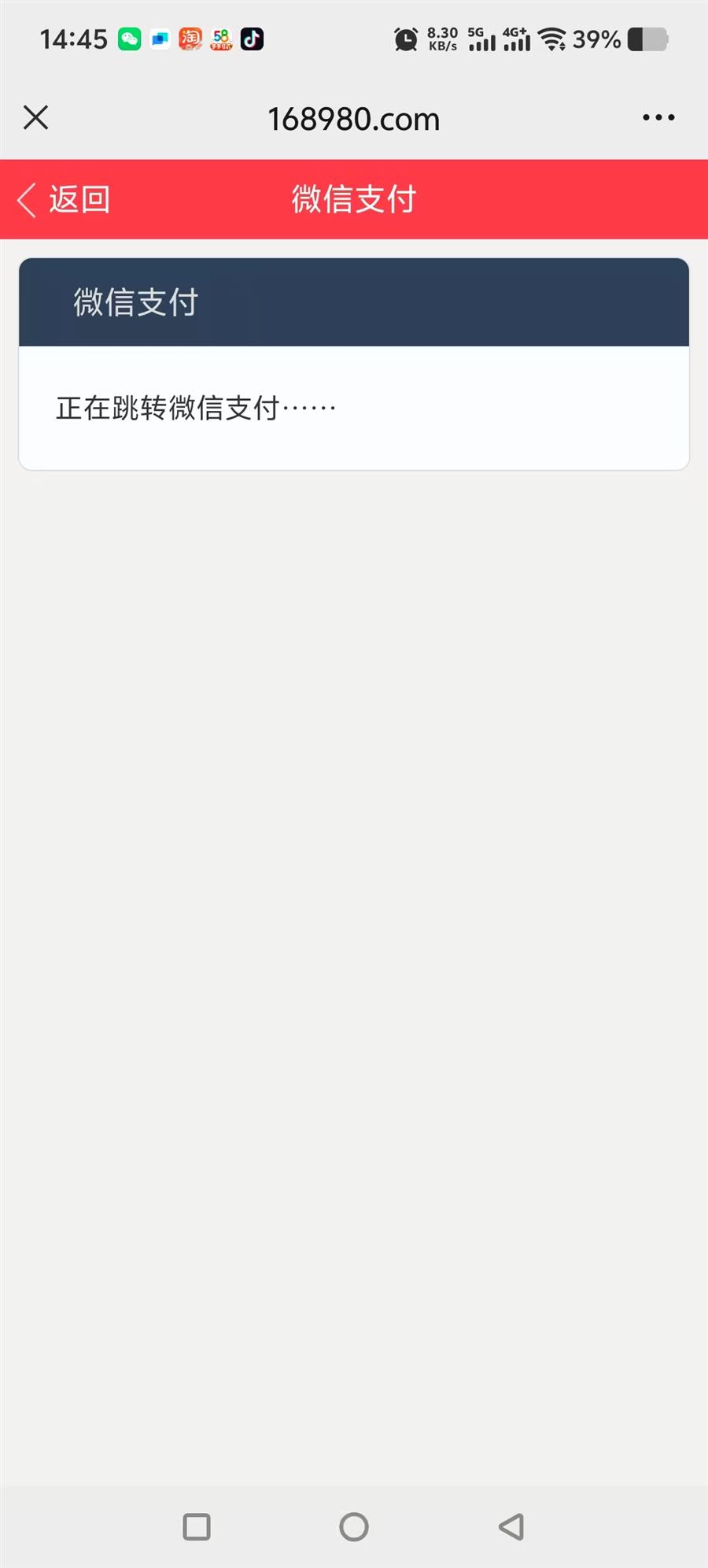
Task: Go to the system home screen
Action: tap(354, 1526)
